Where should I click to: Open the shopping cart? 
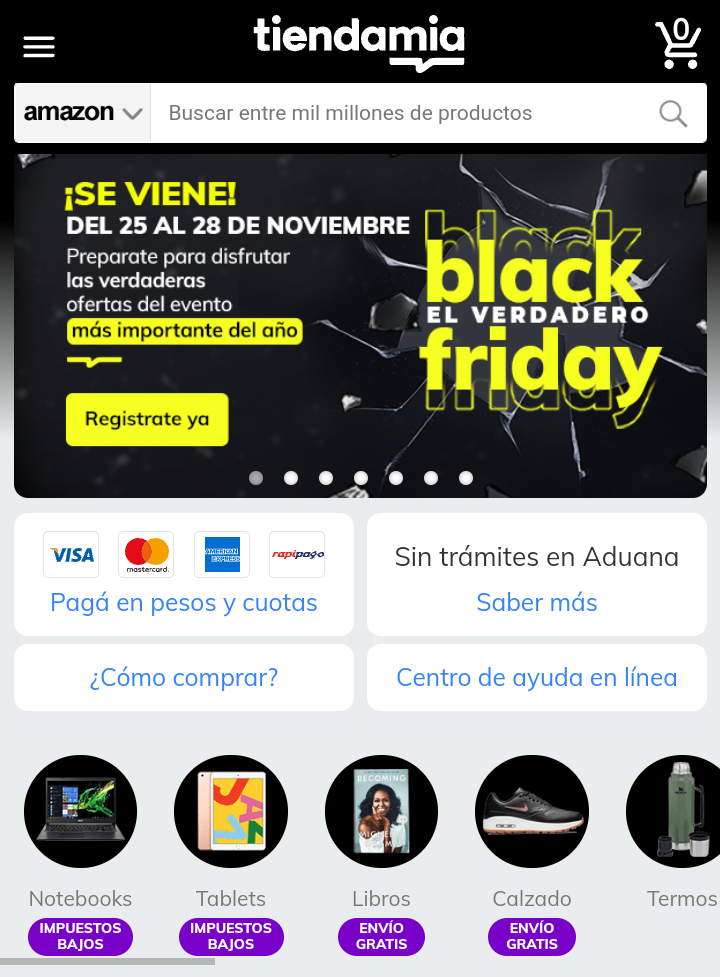click(678, 44)
